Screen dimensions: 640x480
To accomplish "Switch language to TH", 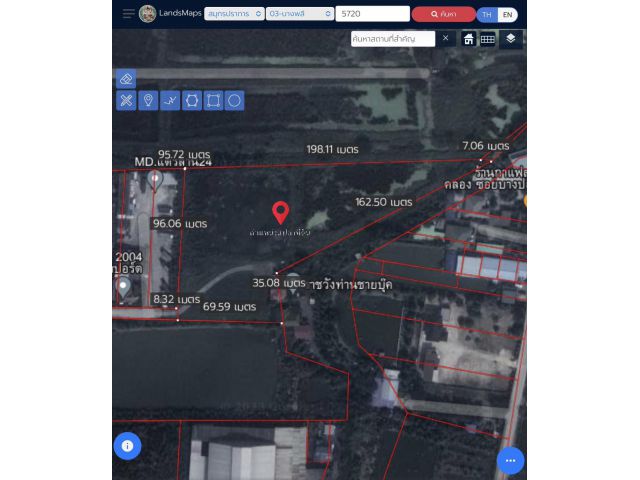I will (x=487, y=14).
